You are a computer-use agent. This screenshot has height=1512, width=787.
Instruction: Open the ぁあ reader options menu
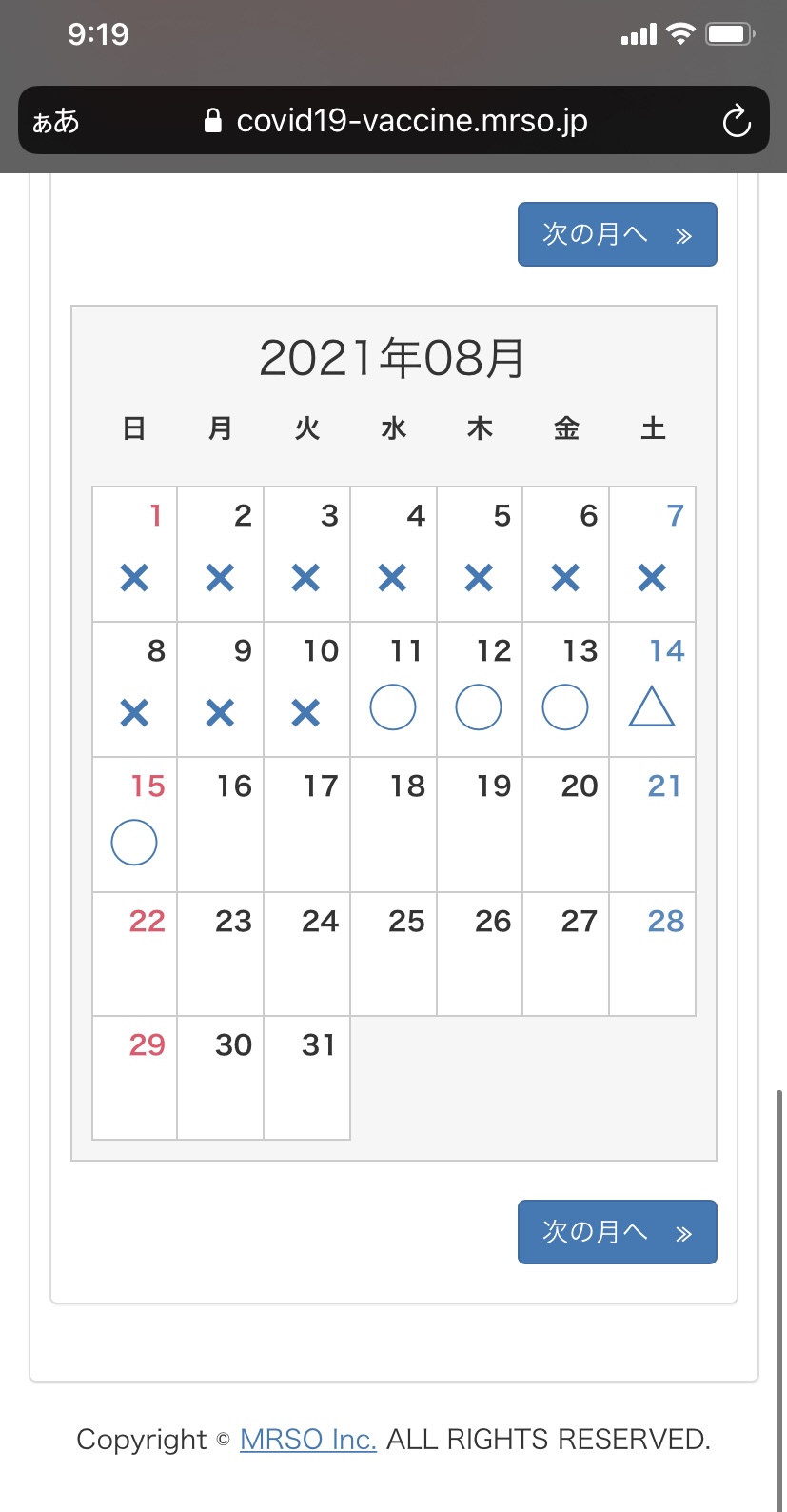[56, 121]
